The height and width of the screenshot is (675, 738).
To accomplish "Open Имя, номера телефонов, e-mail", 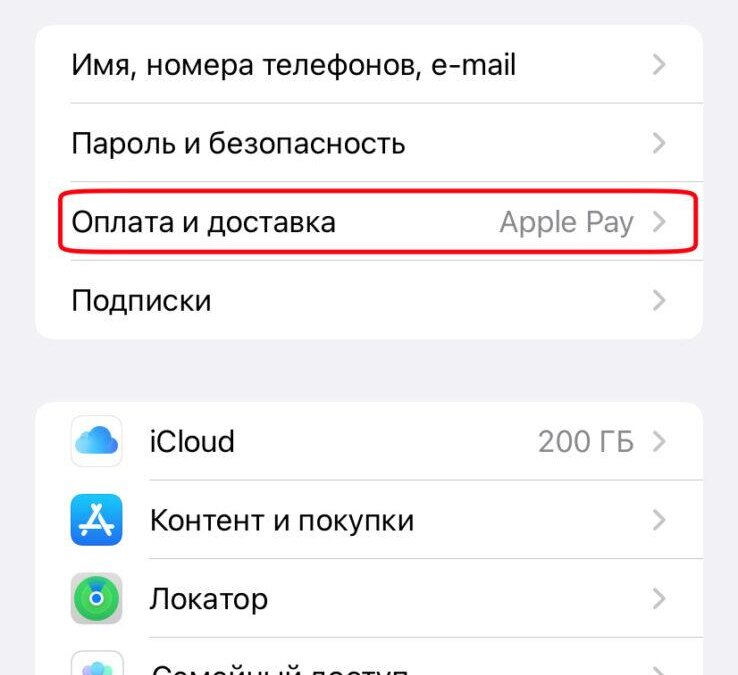I will coord(368,66).
